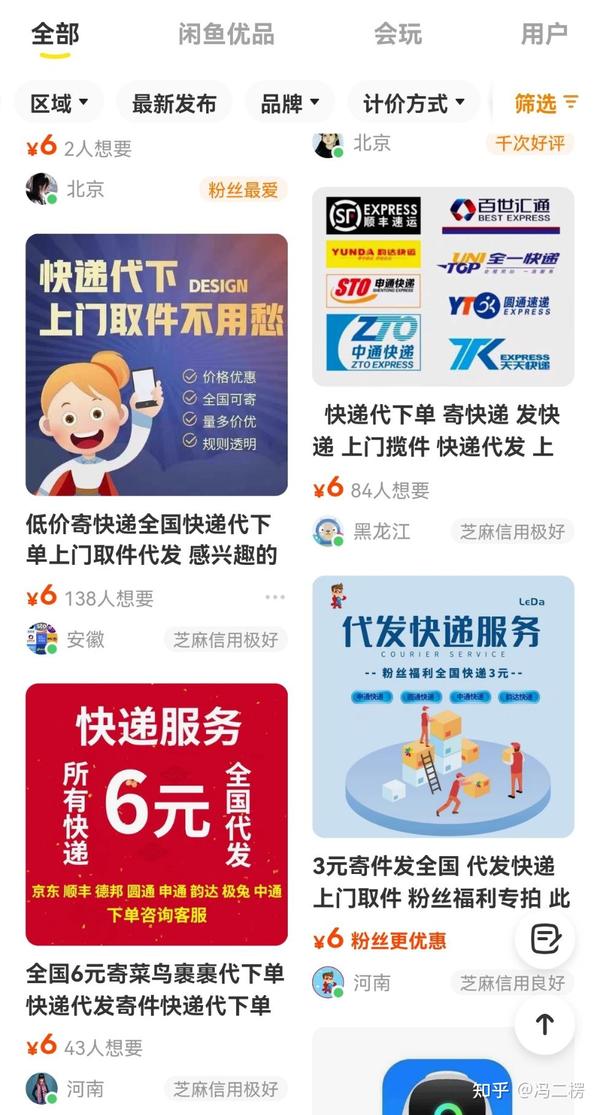Screen dimensions: 600x1115
Task: Expand the 计价方式 dropdown
Action: click(414, 103)
